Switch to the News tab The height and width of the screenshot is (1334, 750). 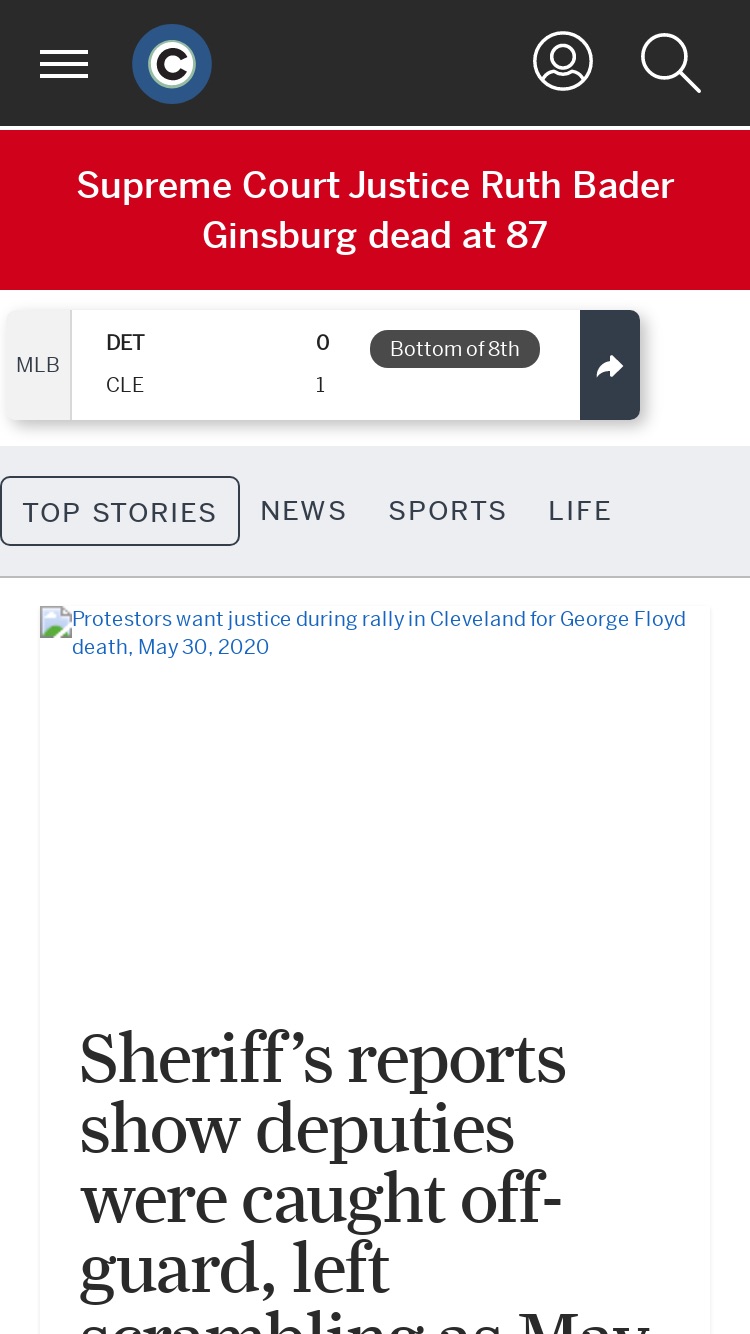(x=303, y=511)
